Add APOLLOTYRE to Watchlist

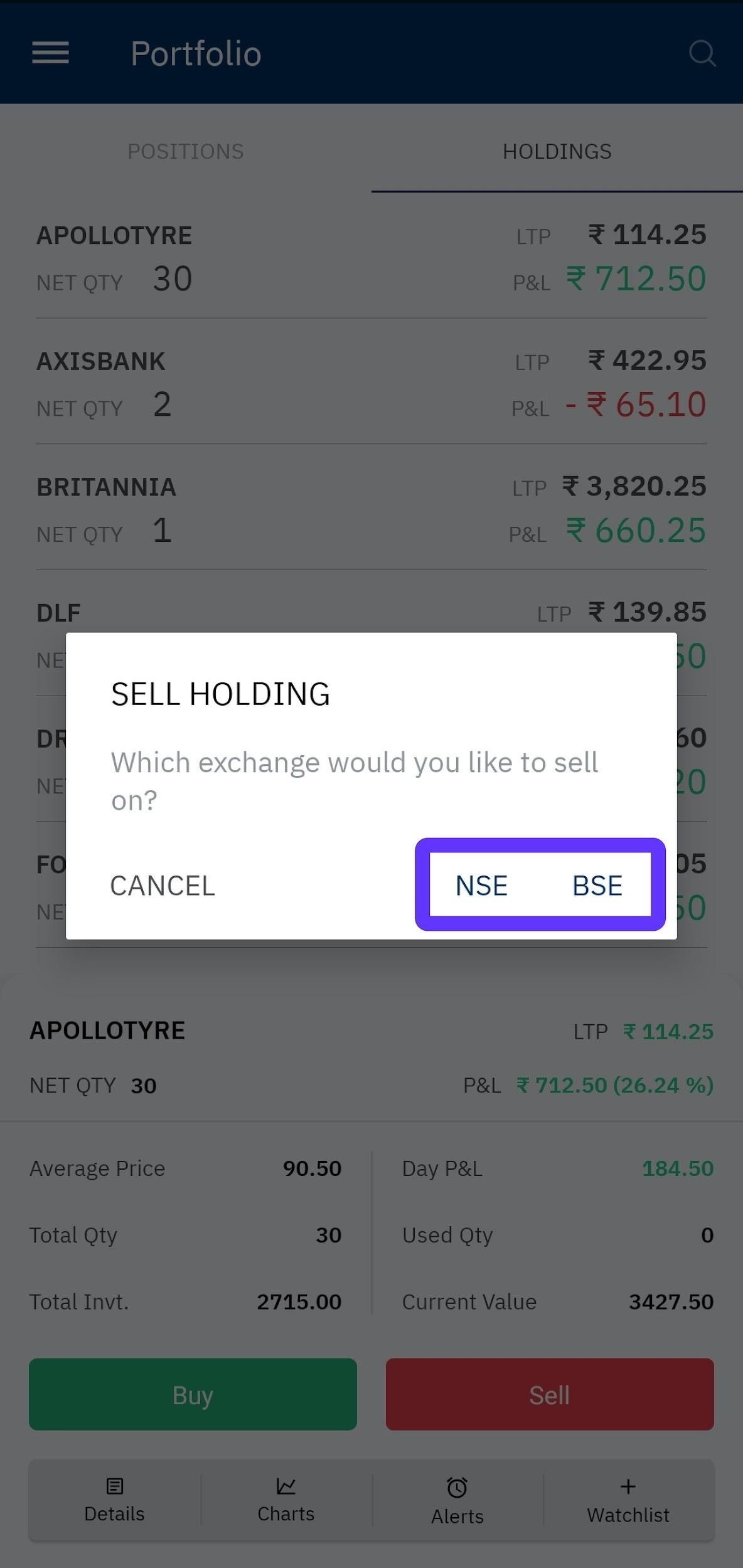point(628,1500)
